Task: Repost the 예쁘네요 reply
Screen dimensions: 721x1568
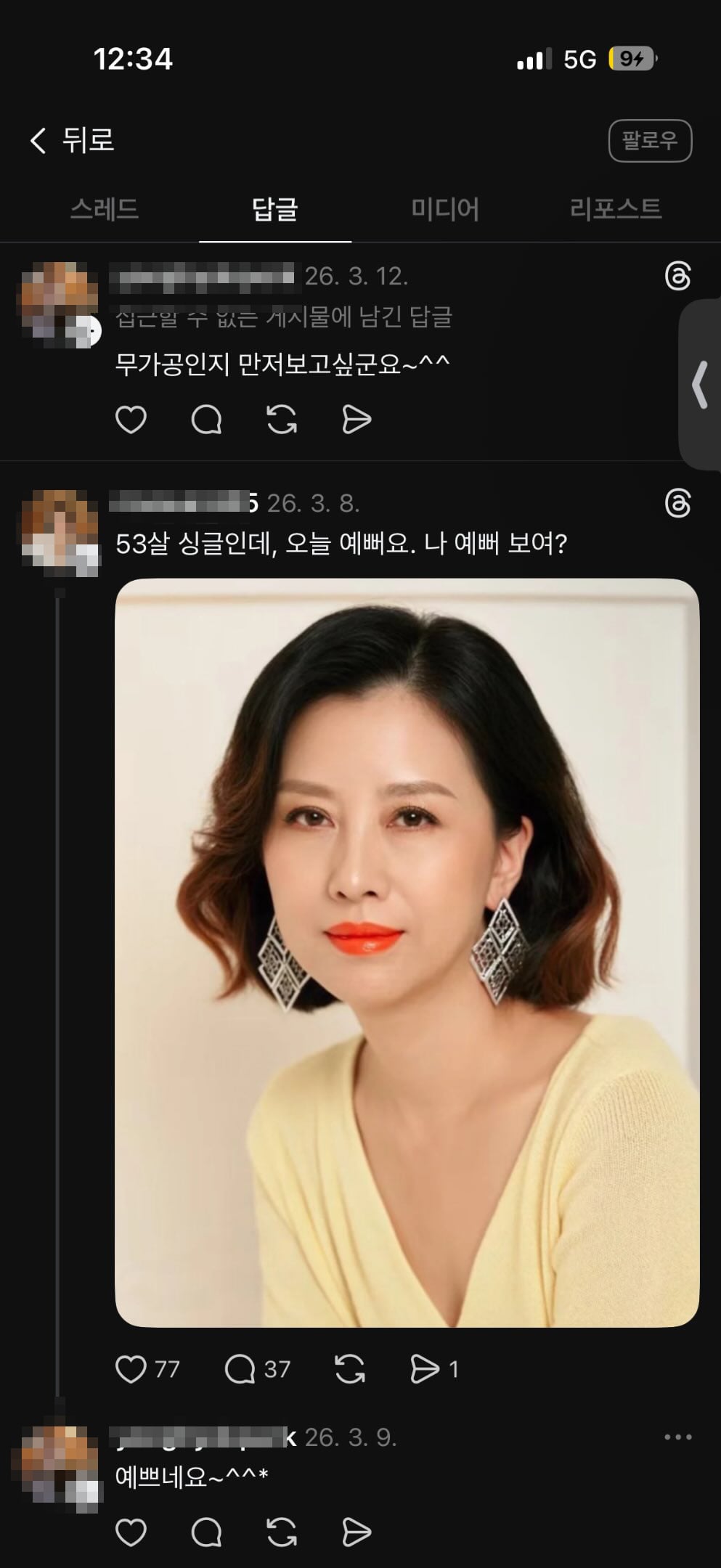Action: 282,1532
